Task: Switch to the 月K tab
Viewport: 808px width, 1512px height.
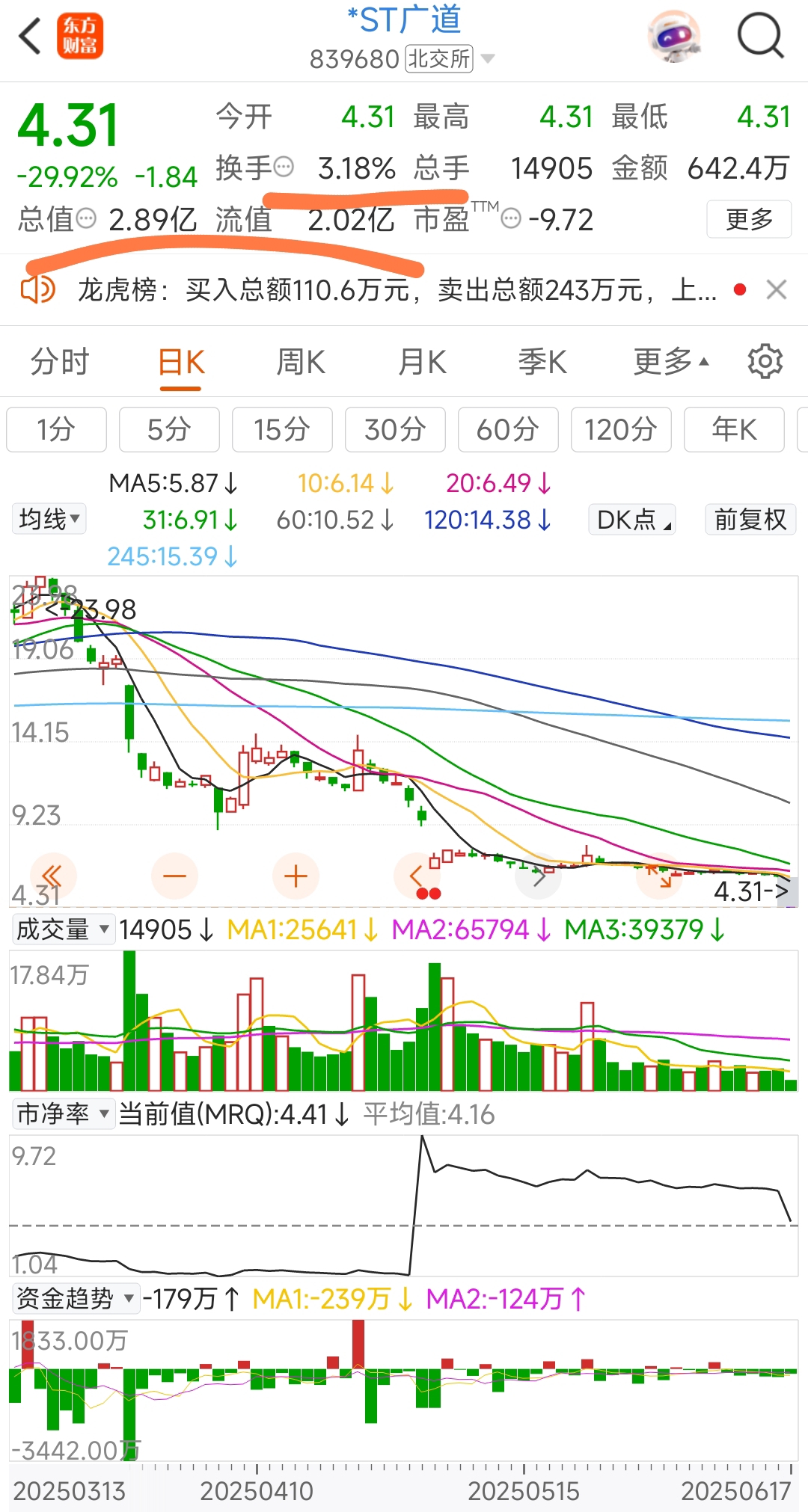Action: tap(422, 363)
